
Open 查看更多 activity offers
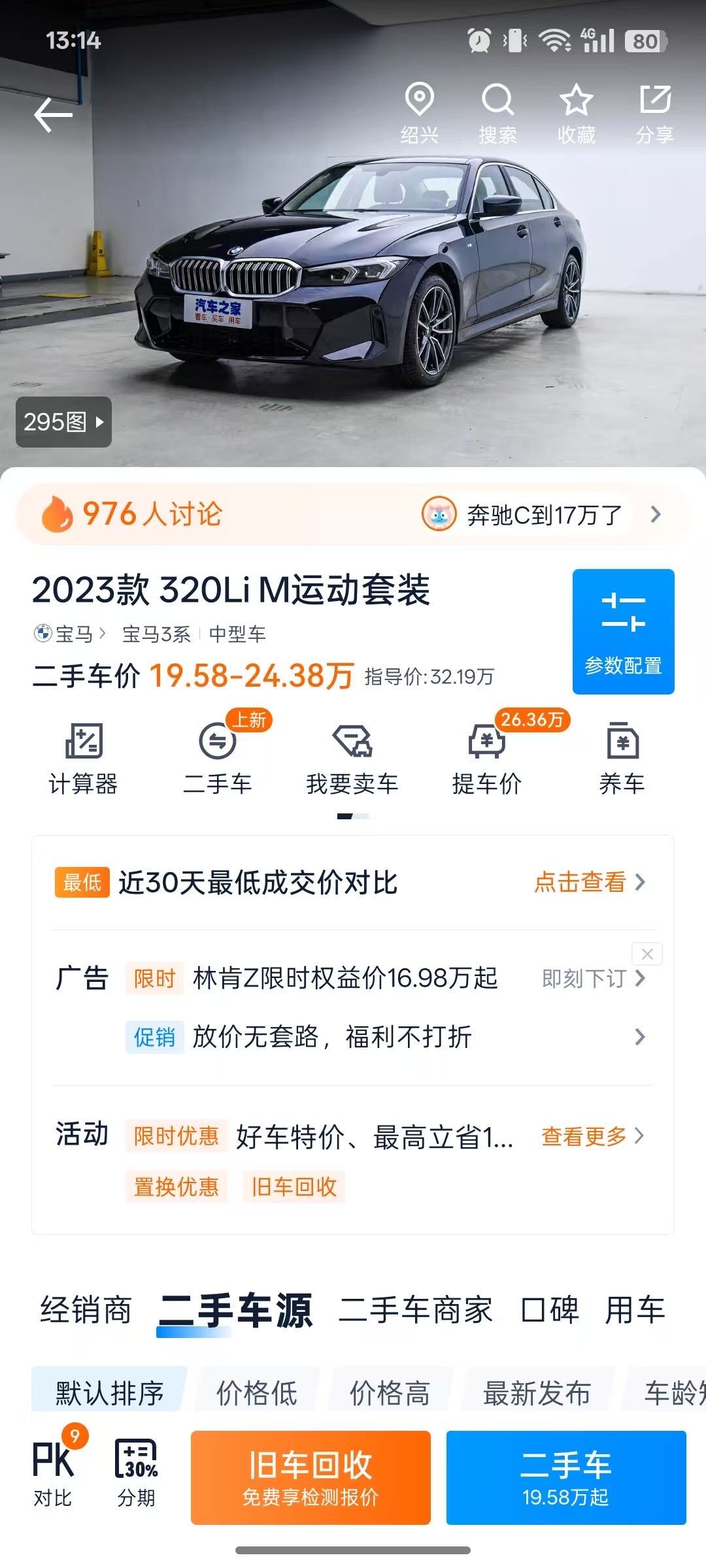click(x=593, y=1136)
